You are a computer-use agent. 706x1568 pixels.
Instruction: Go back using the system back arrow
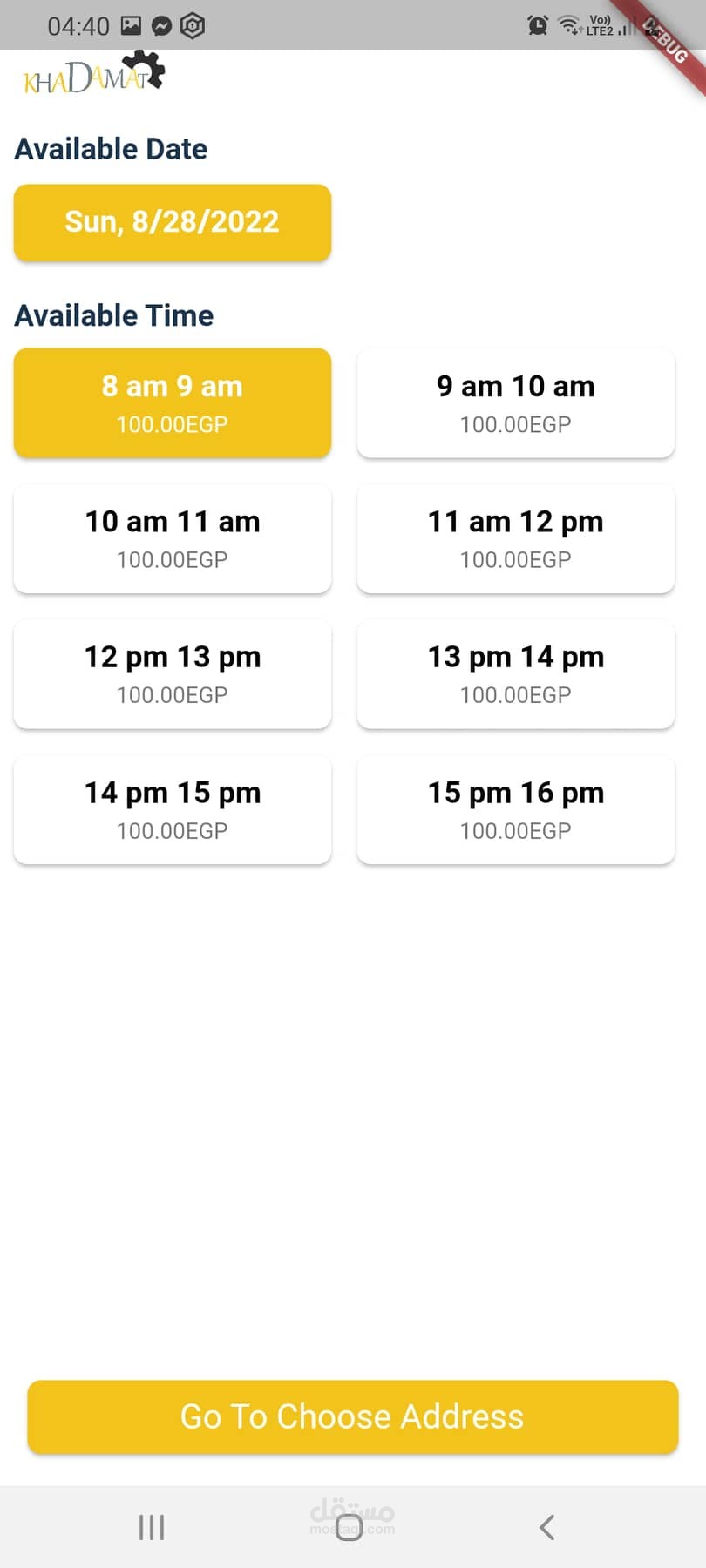(x=547, y=1527)
